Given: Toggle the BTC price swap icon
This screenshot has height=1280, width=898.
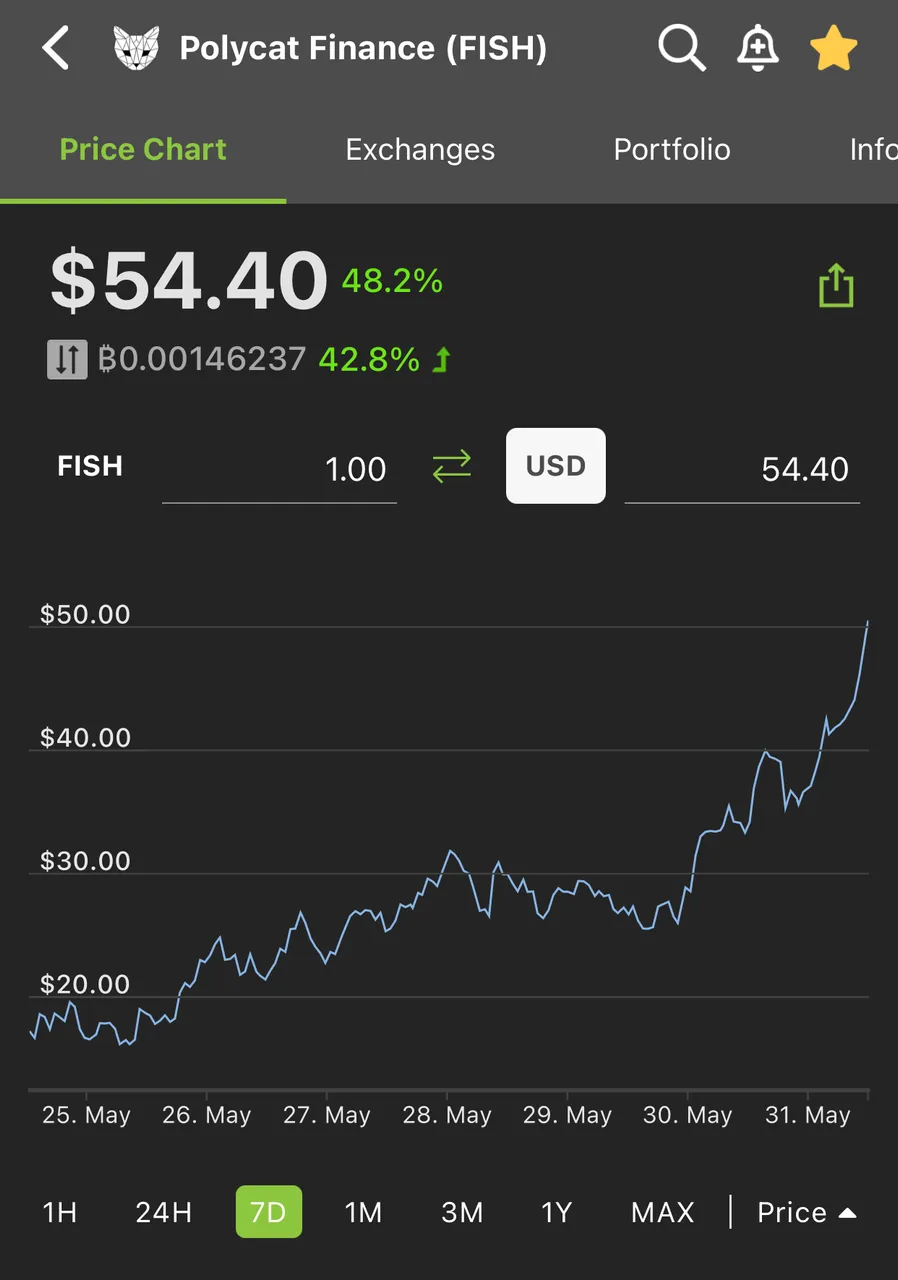Looking at the screenshot, I should [67, 359].
